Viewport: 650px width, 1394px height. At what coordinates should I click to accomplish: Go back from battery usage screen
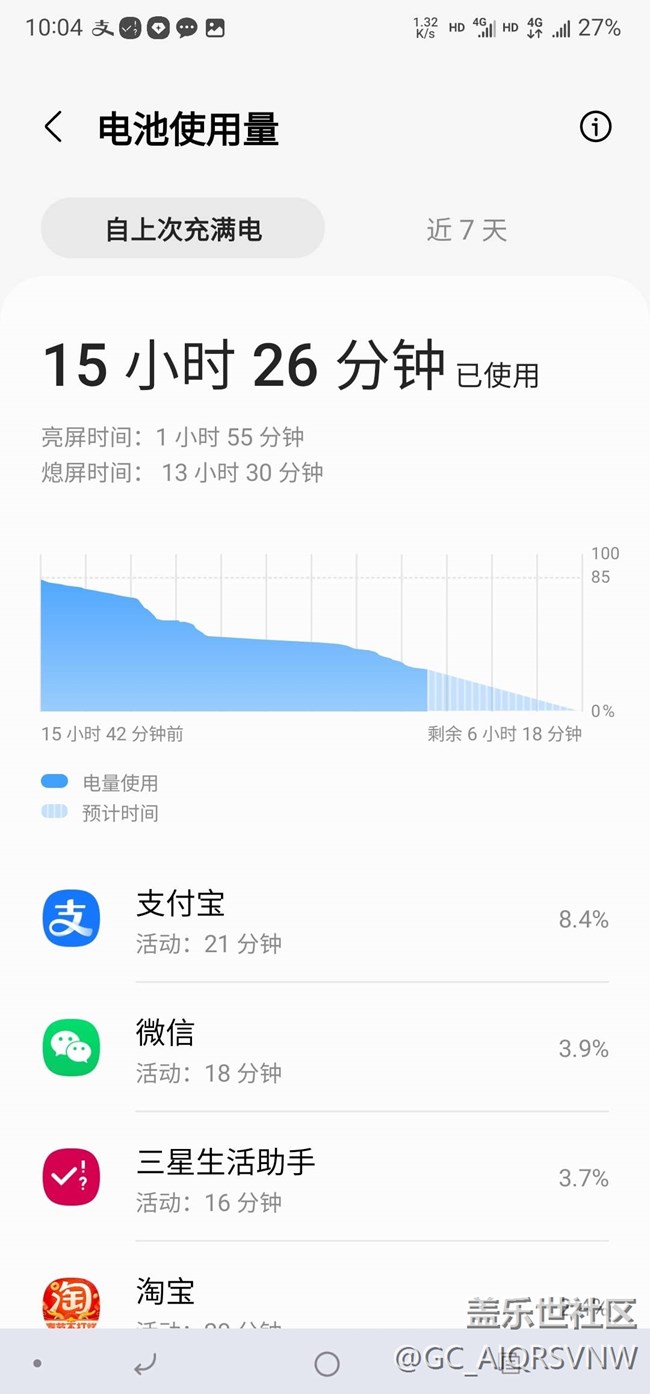pyautogui.click(x=54, y=127)
